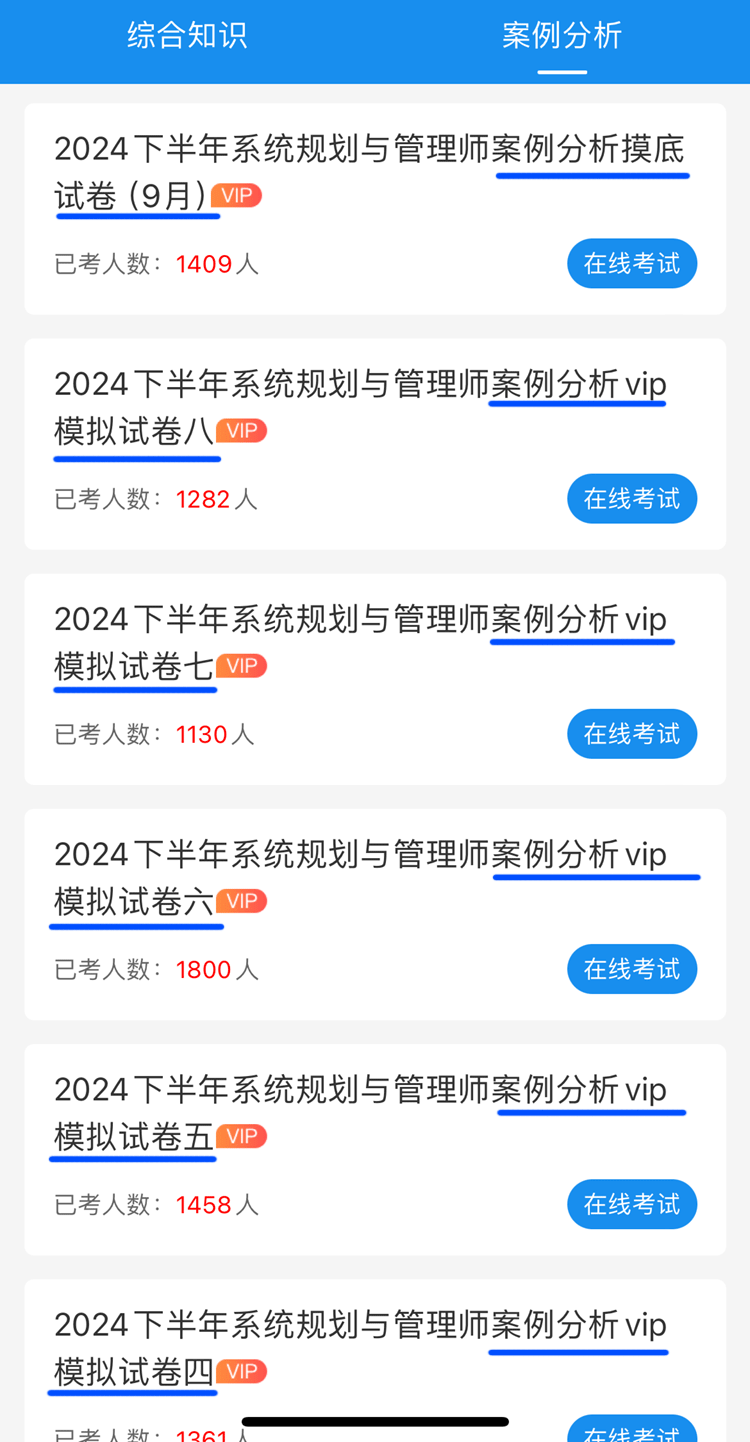The height and width of the screenshot is (1442, 750).
Task: Start 在线考试 for 摸底试卷 (9月)
Action: (631, 264)
